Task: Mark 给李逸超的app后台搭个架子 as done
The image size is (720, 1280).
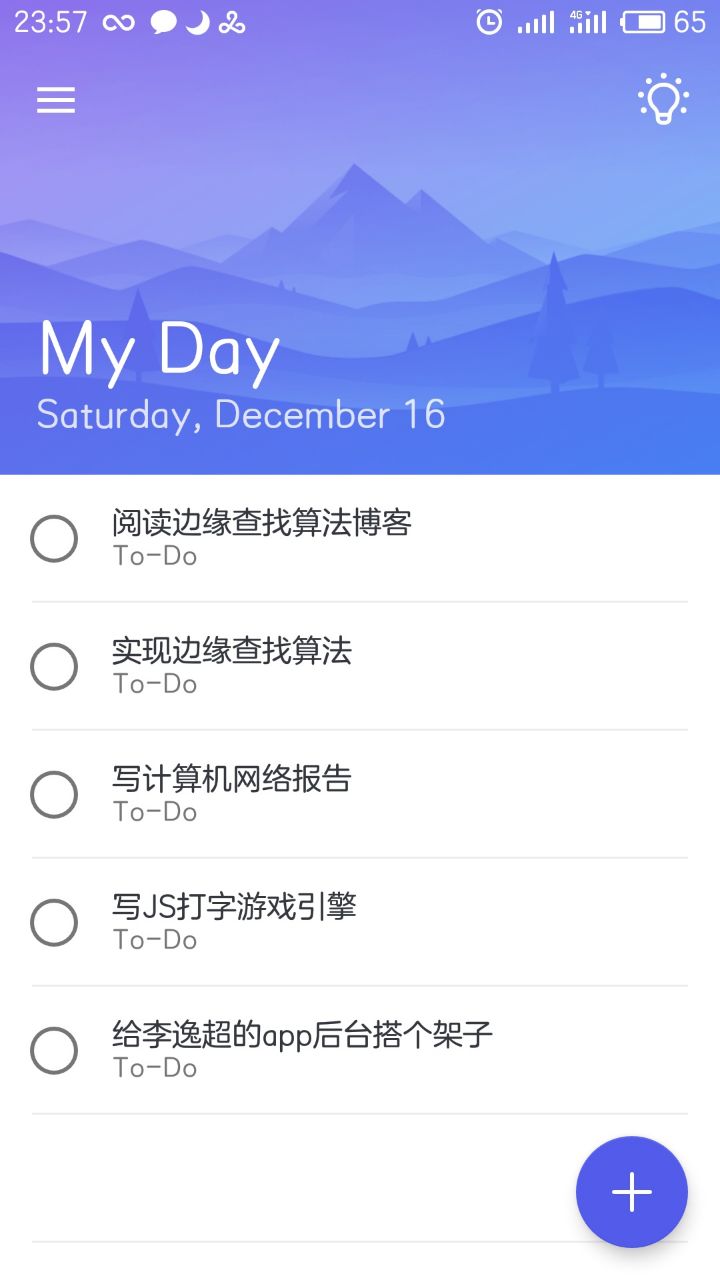Action: (x=54, y=1051)
